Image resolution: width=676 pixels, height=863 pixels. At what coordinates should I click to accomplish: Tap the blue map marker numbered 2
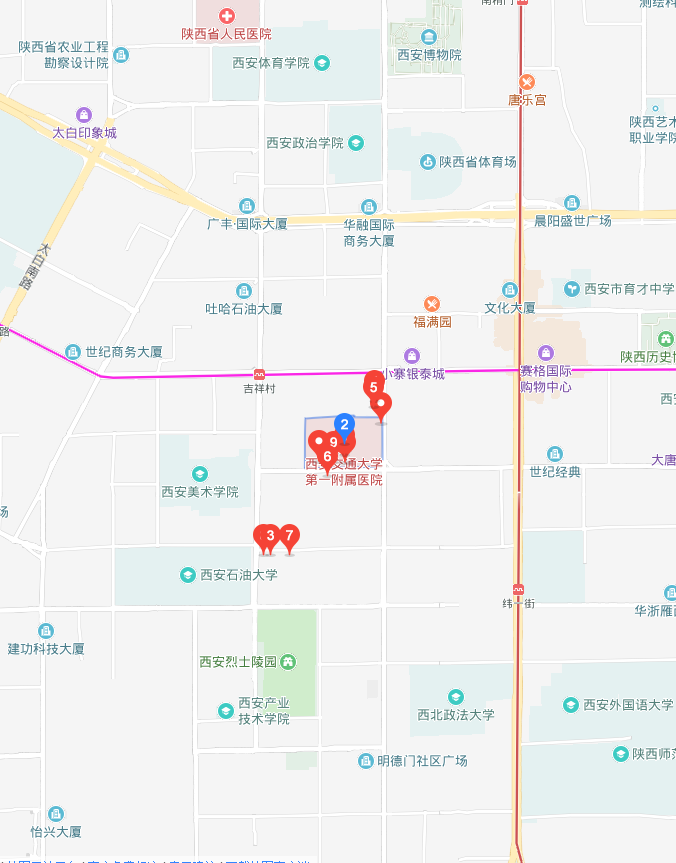[x=344, y=425]
